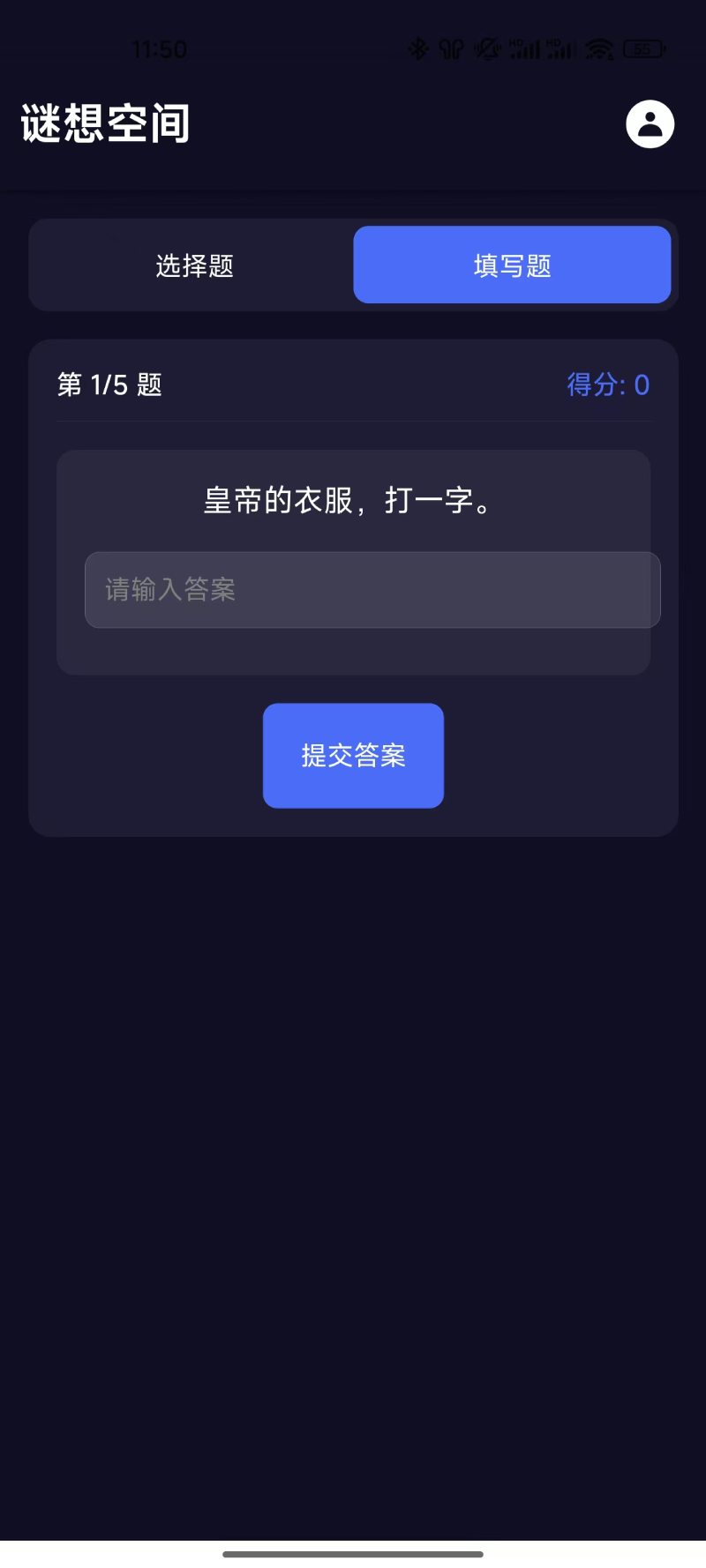
Task: Click the clock showing 11:50
Action: pos(160,49)
